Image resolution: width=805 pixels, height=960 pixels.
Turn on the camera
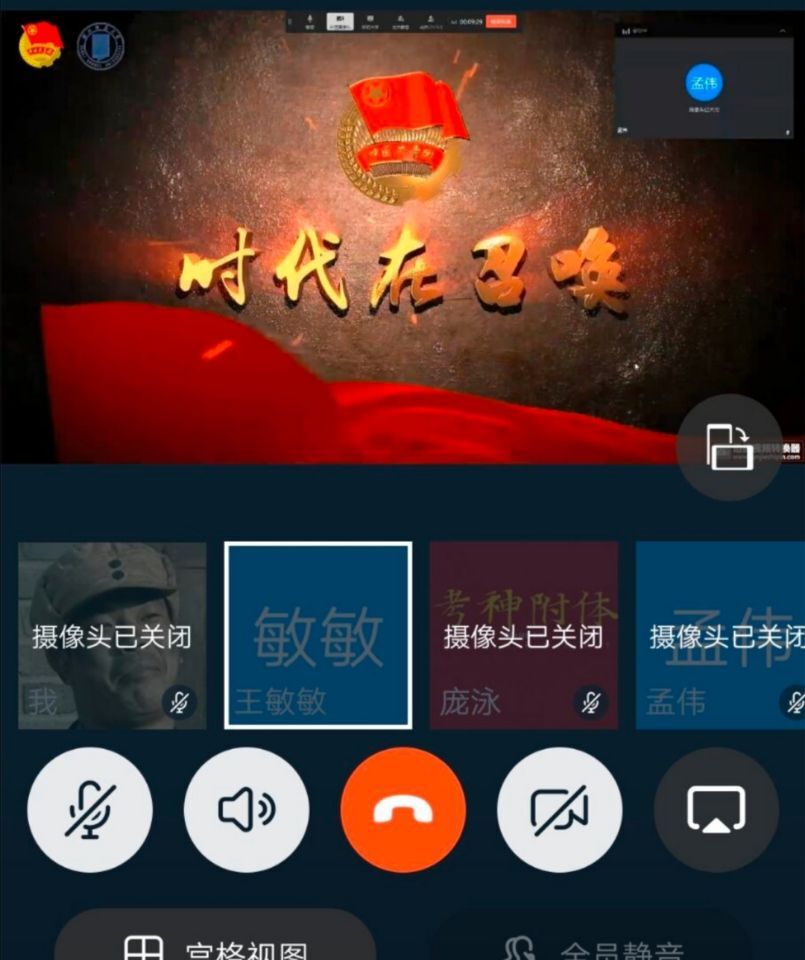tap(559, 809)
